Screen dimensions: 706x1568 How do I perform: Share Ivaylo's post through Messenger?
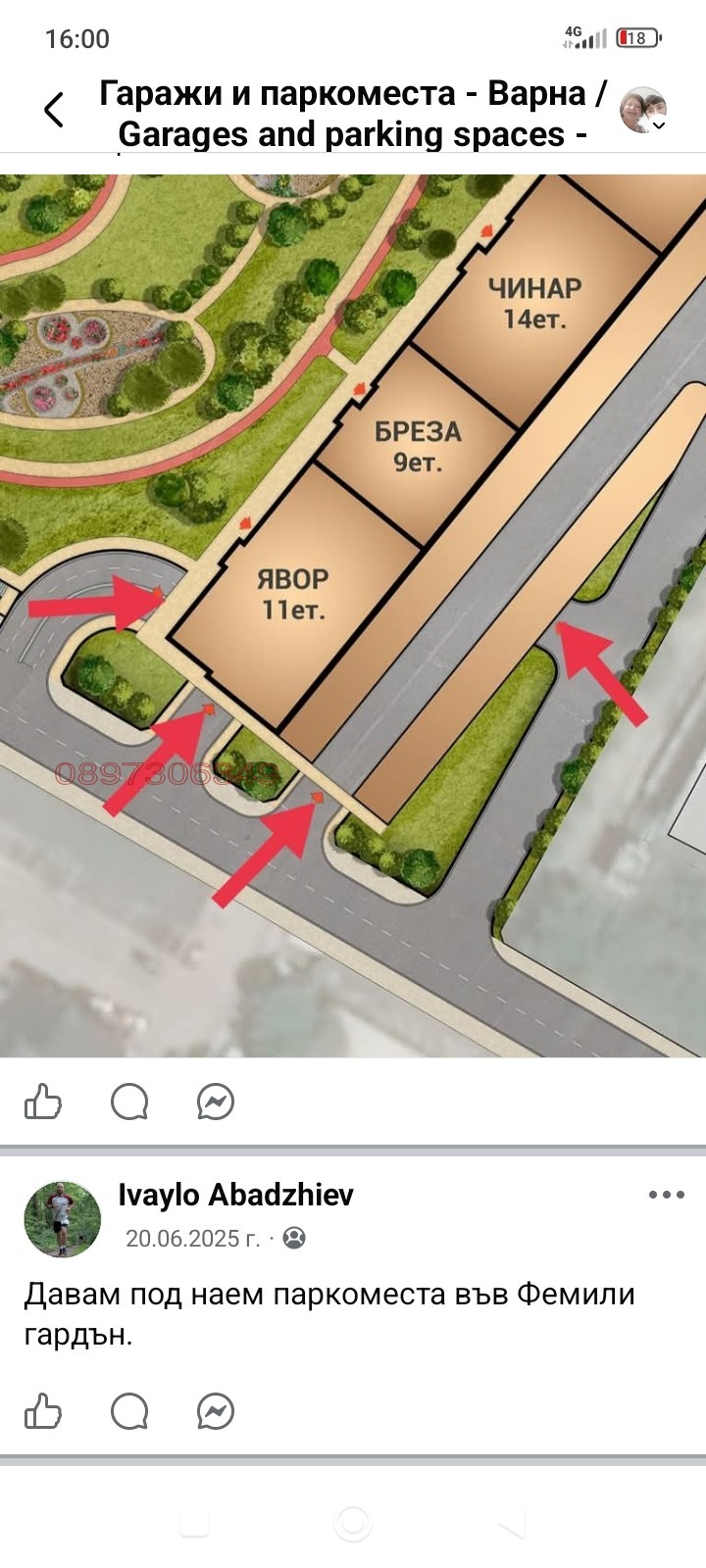(215, 1412)
